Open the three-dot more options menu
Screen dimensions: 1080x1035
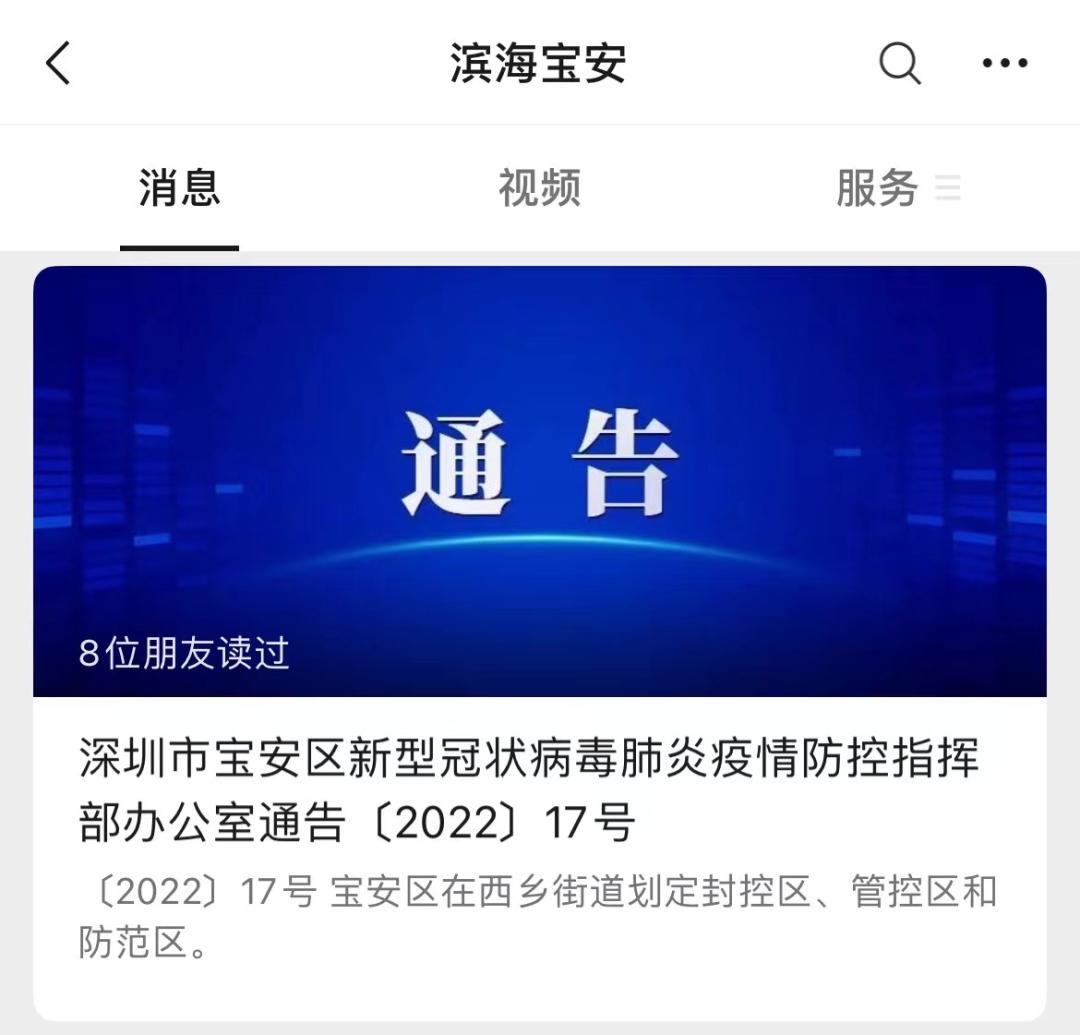pos(1004,64)
